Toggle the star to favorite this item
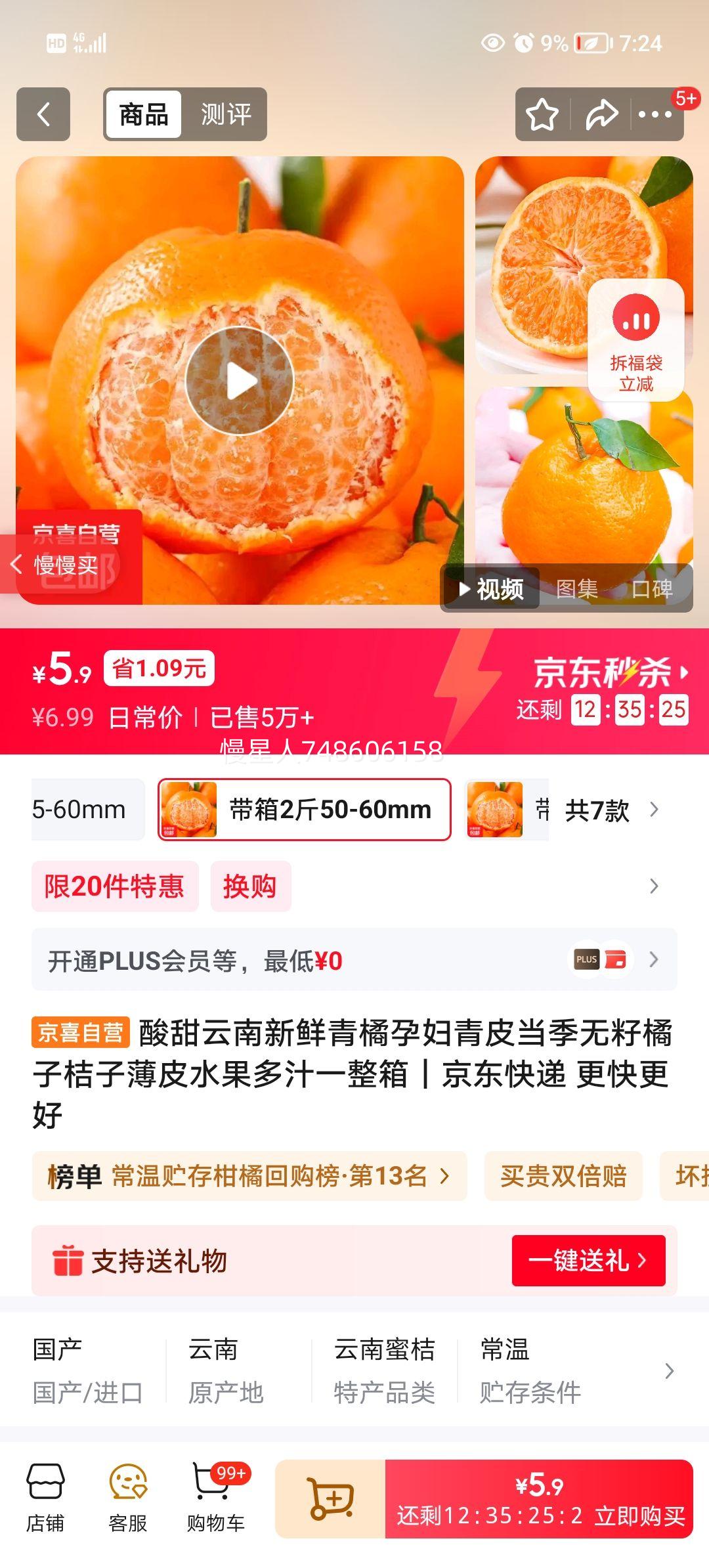Image resolution: width=709 pixels, height=1568 pixels. pyautogui.click(x=542, y=115)
